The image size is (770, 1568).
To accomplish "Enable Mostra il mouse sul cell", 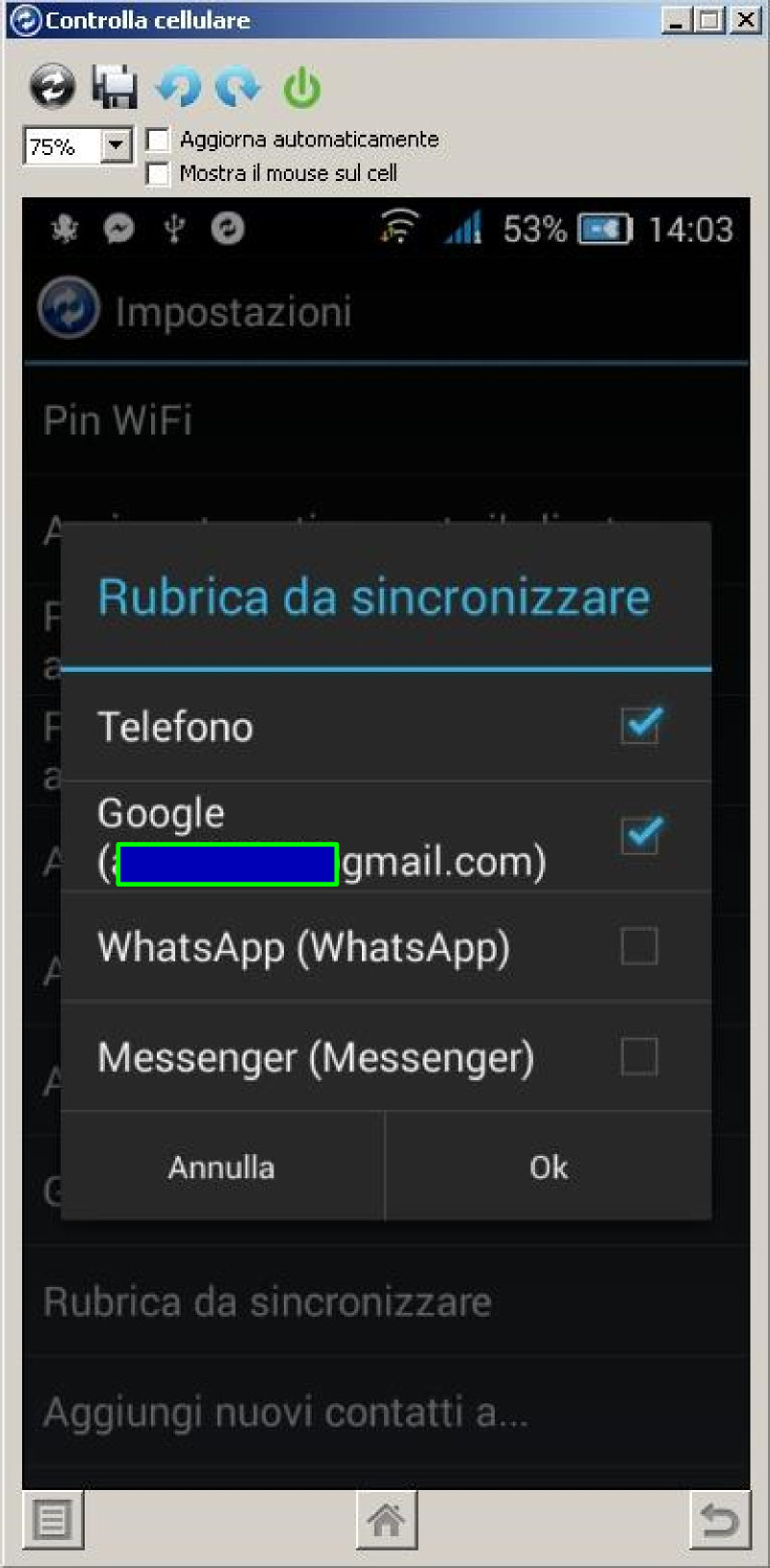I will click(x=159, y=173).
